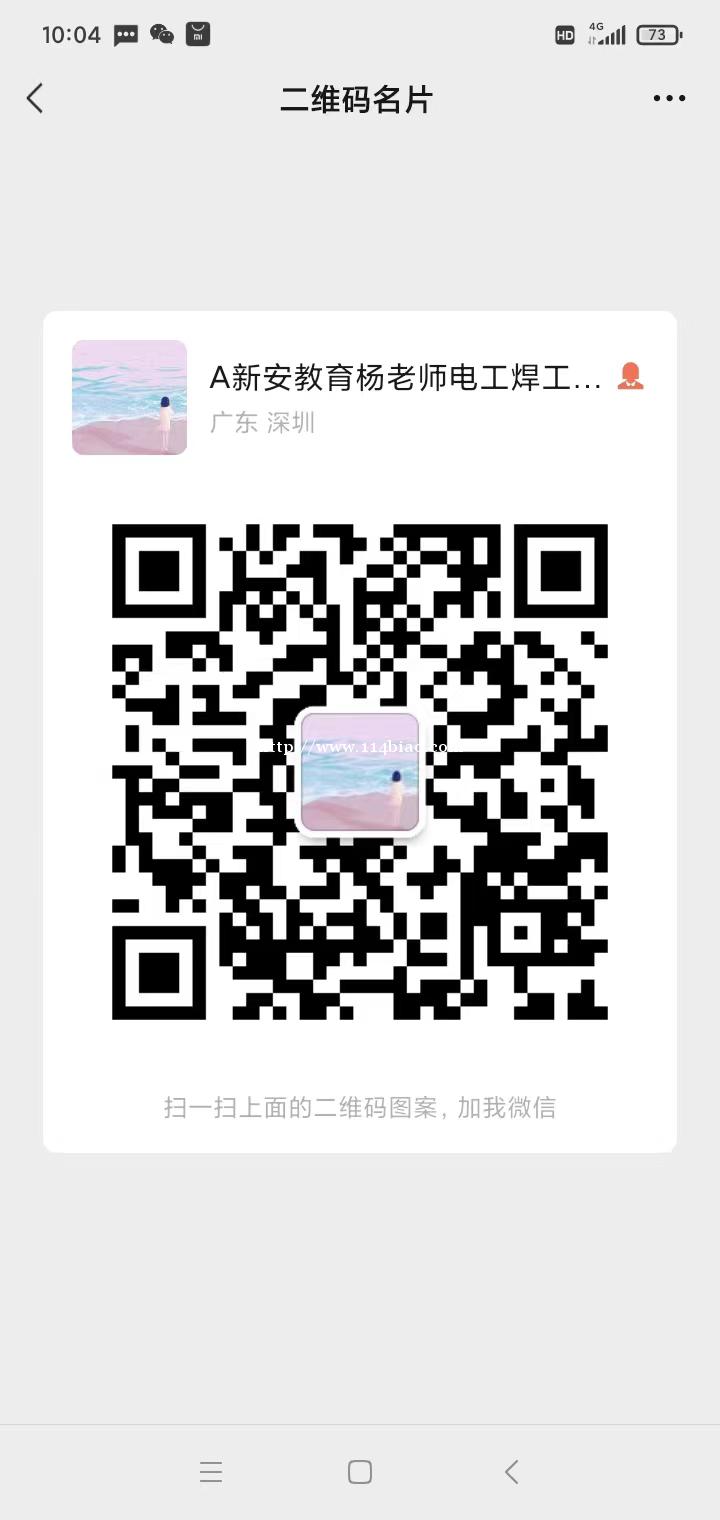The height and width of the screenshot is (1520, 720).
Task: Go back from the QR code card page
Action: (35, 98)
